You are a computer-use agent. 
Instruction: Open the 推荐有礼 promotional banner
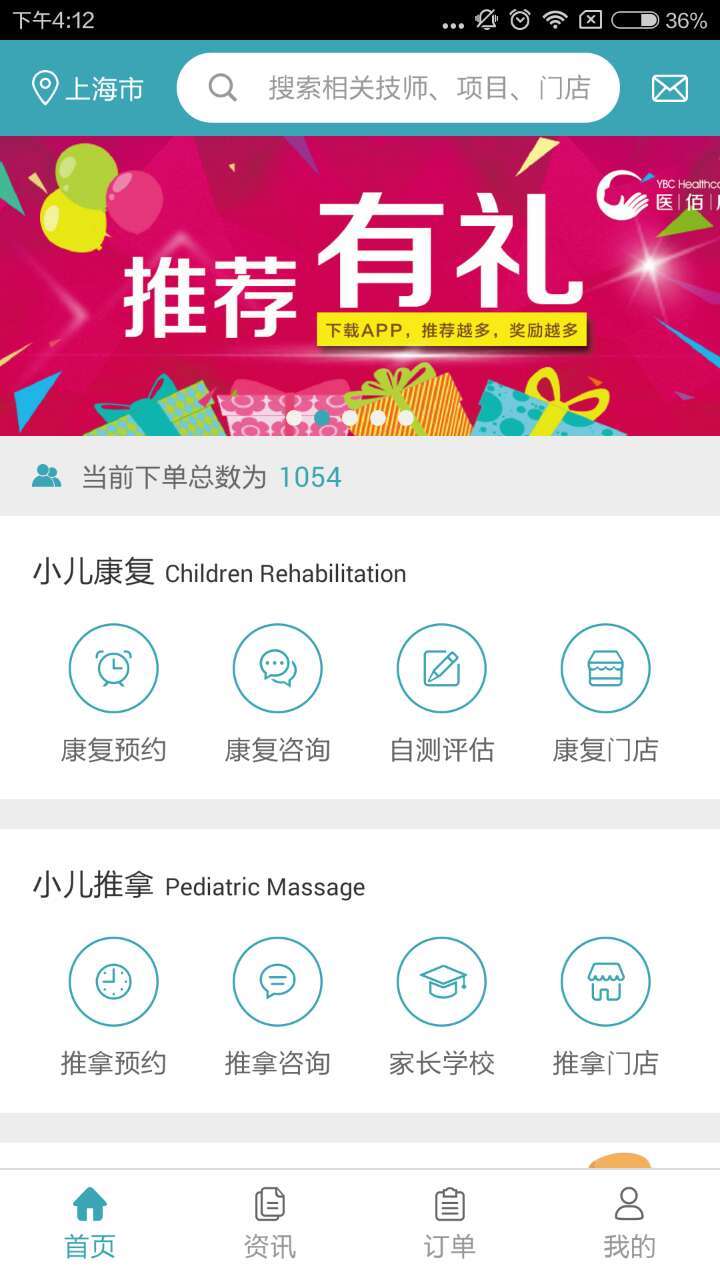[x=360, y=285]
